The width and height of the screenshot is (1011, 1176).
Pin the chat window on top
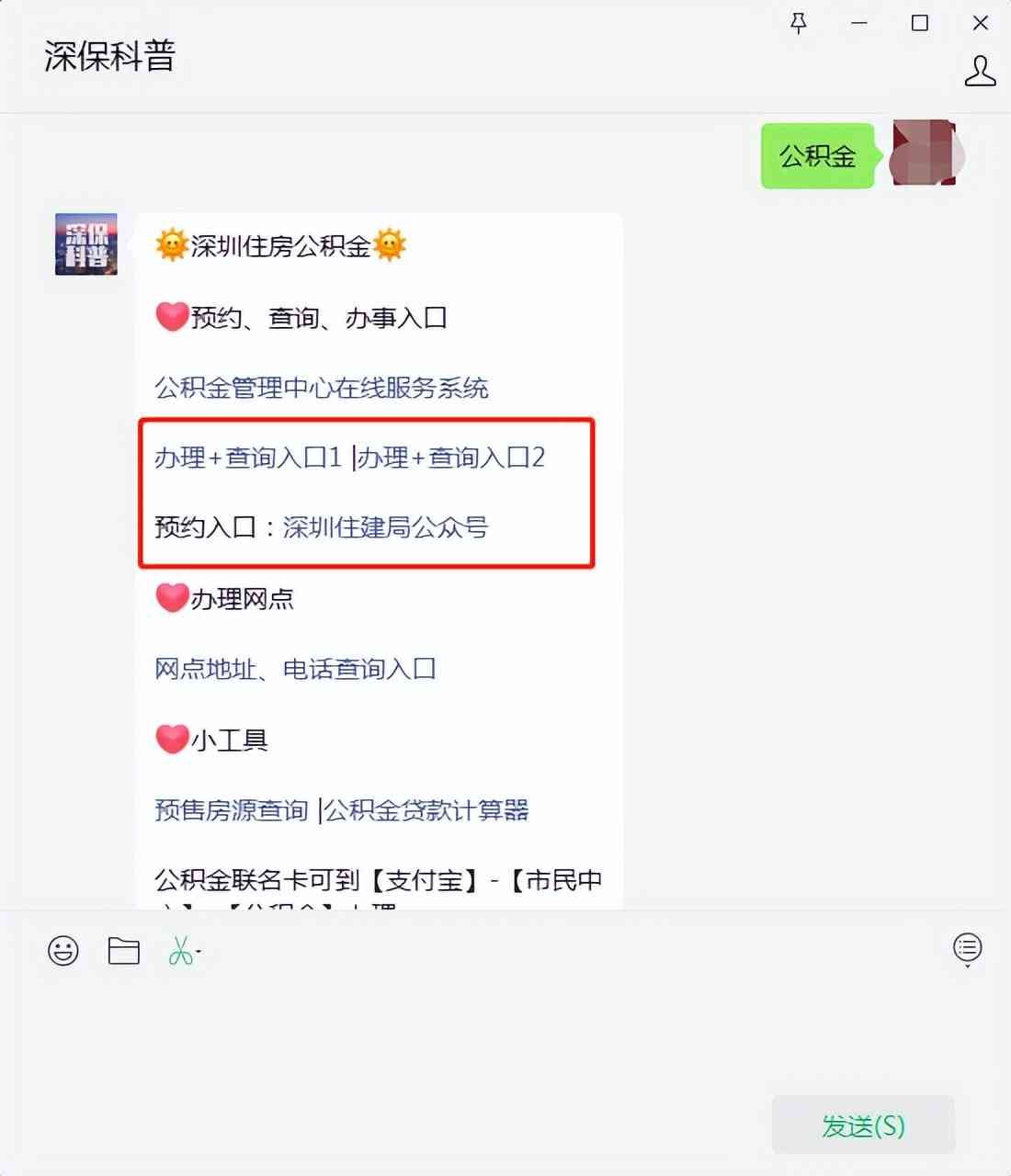coord(799,24)
